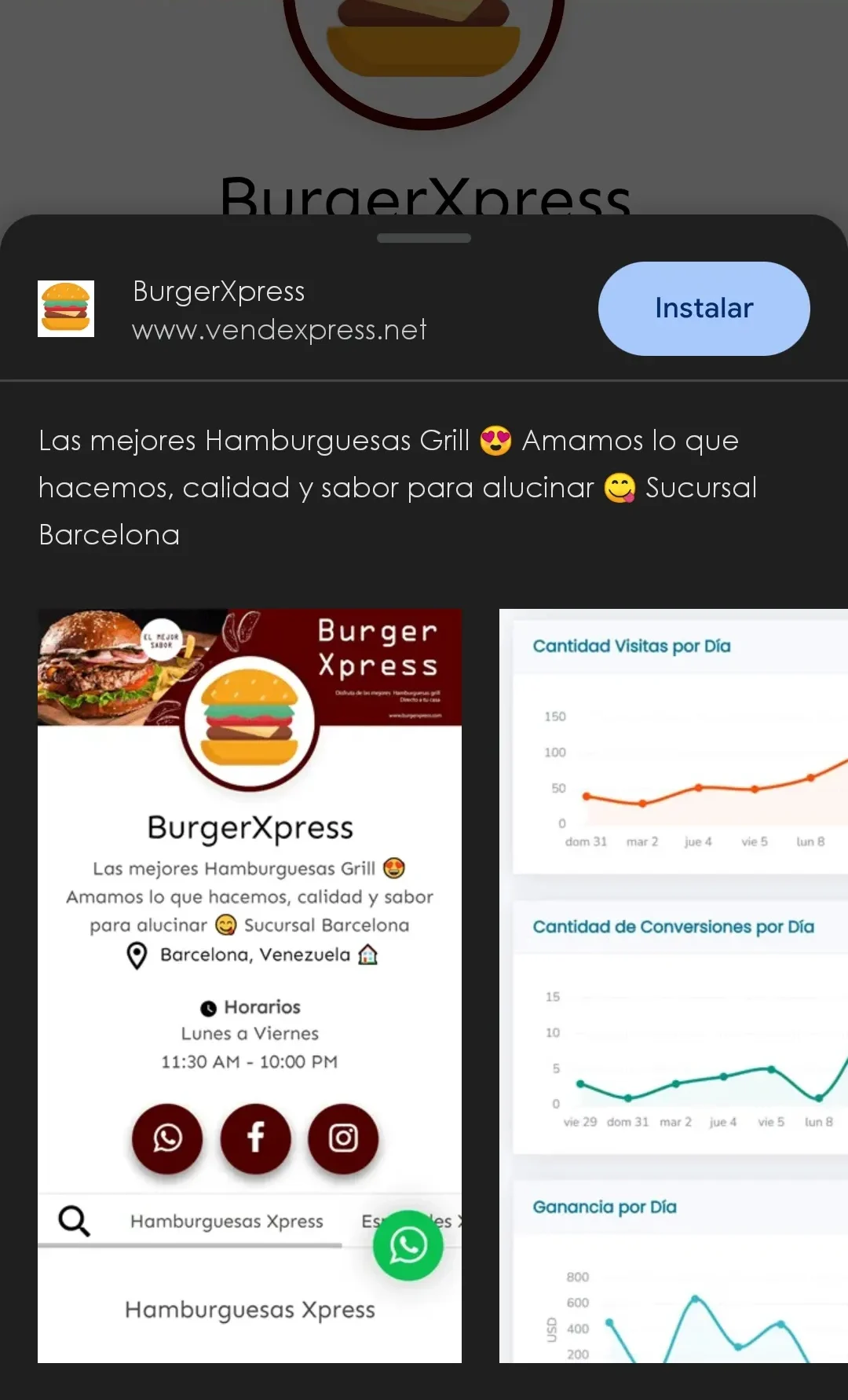Open the BurgerXpress storefront screenshot preview
The width and height of the screenshot is (848, 1400).
pos(249,982)
